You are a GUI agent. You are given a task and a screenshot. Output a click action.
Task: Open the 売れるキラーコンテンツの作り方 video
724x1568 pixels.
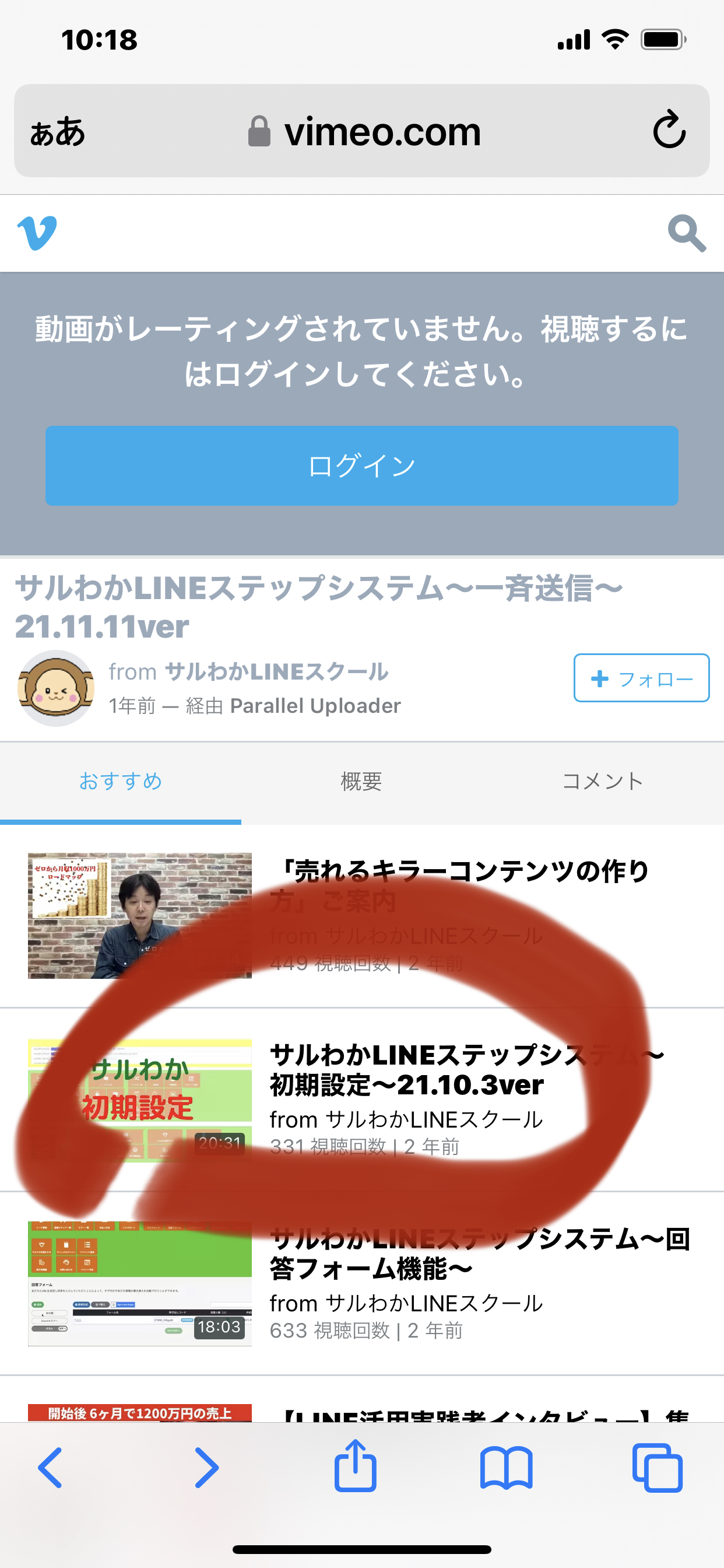point(362,916)
